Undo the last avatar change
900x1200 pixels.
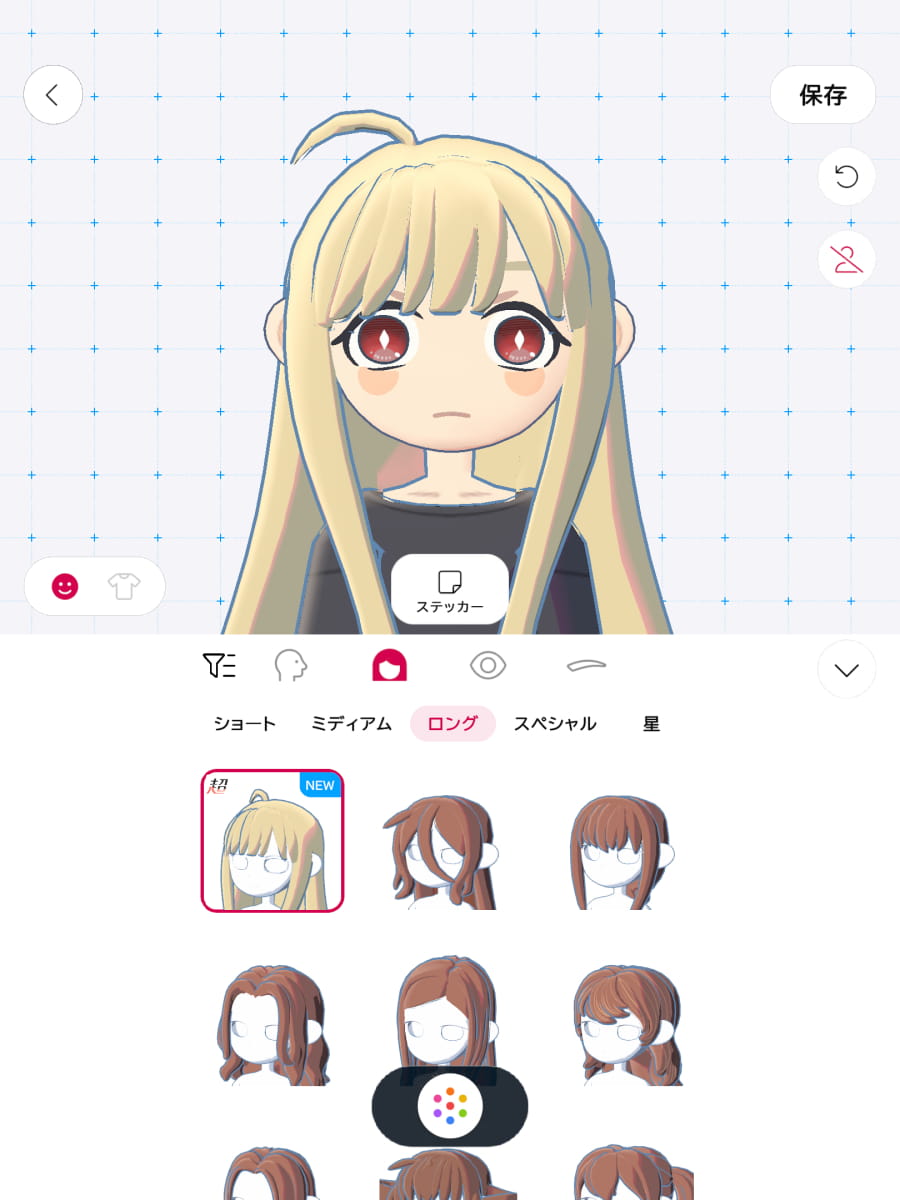(846, 176)
